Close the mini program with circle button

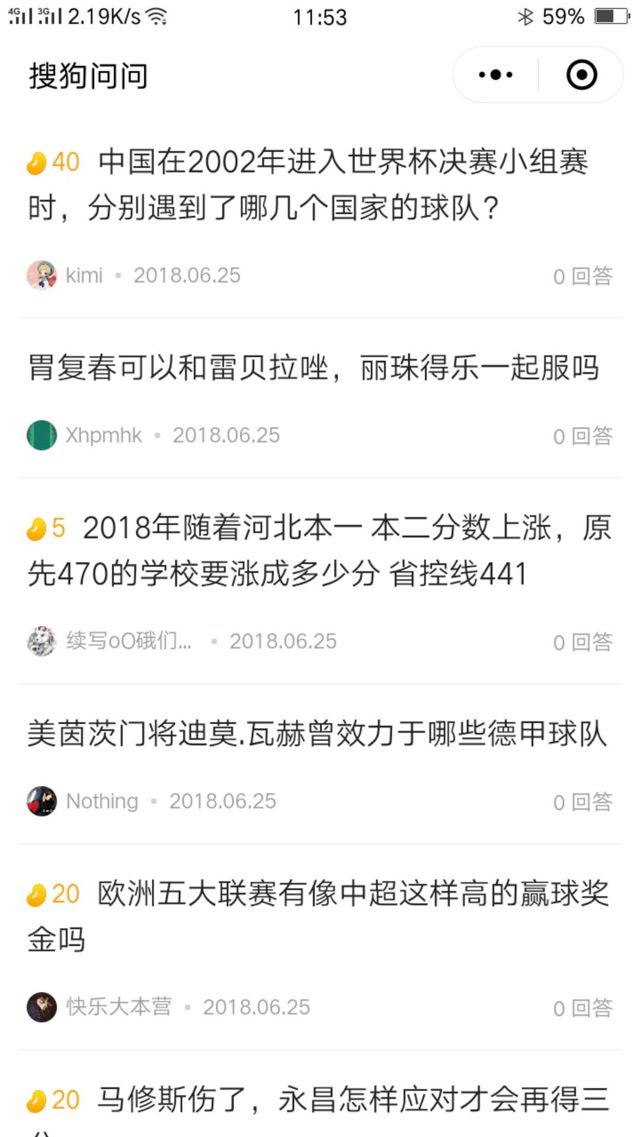[x=581, y=75]
